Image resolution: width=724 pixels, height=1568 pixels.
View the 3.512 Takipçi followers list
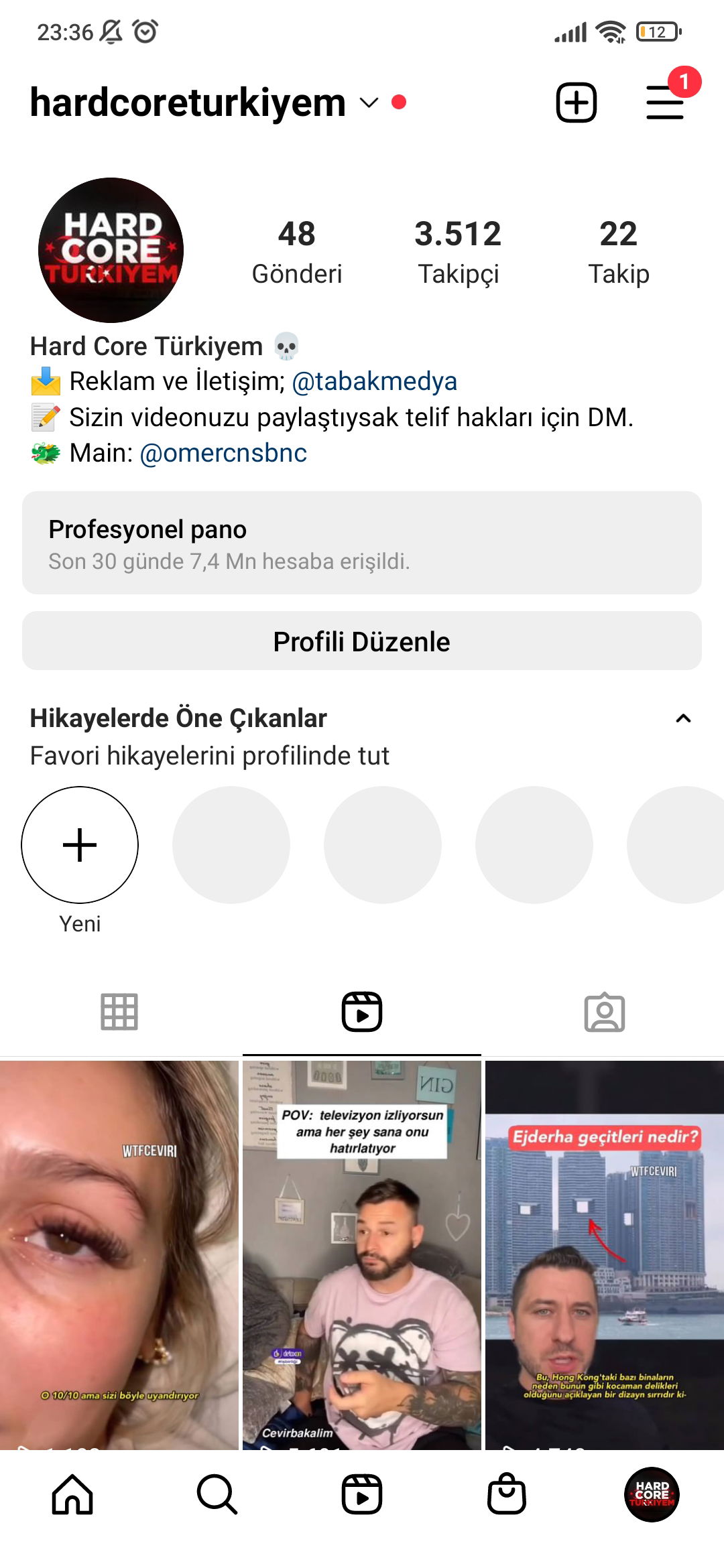[458, 253]
